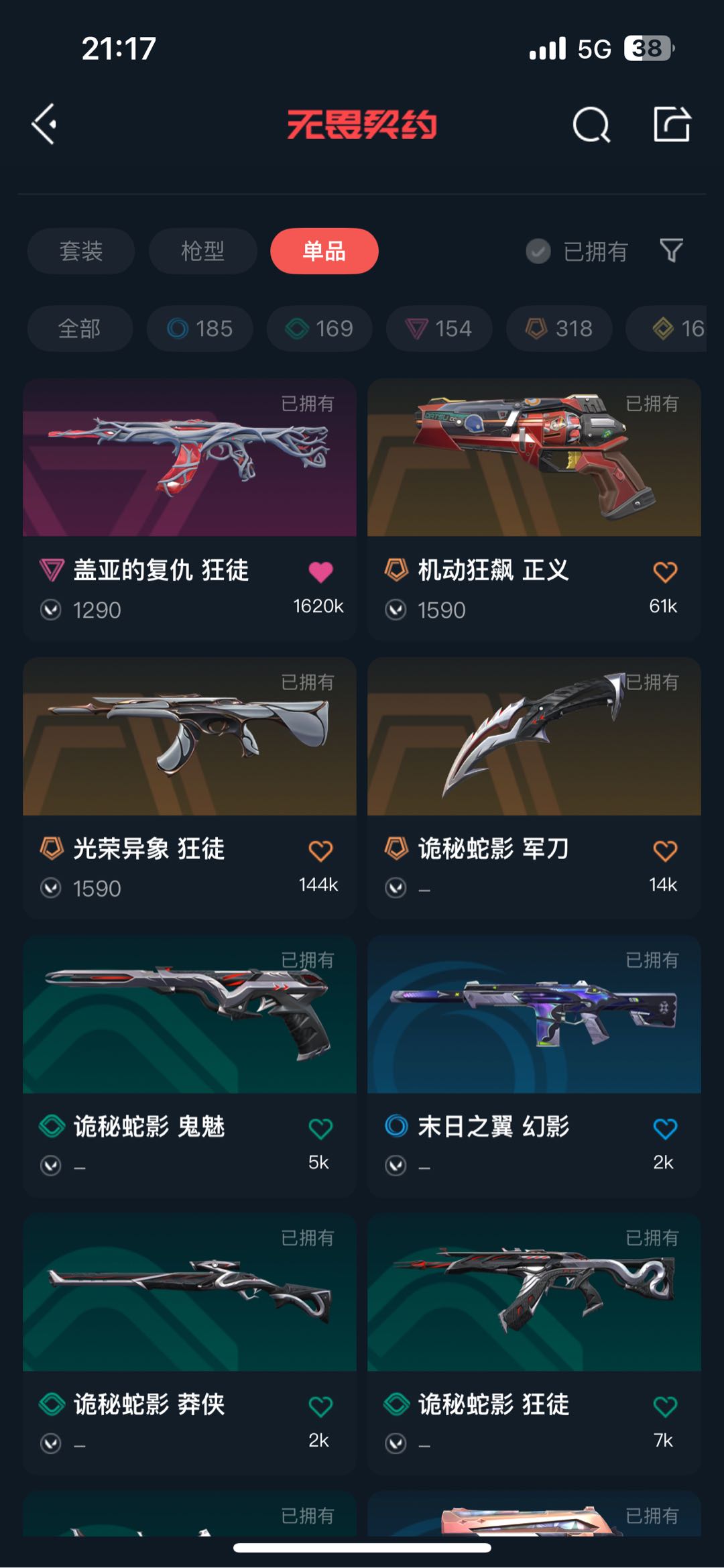Like the 诡秘蛇影 莽侠 skin
This screenshot has height=1568, width=724.
[320, 1406]
